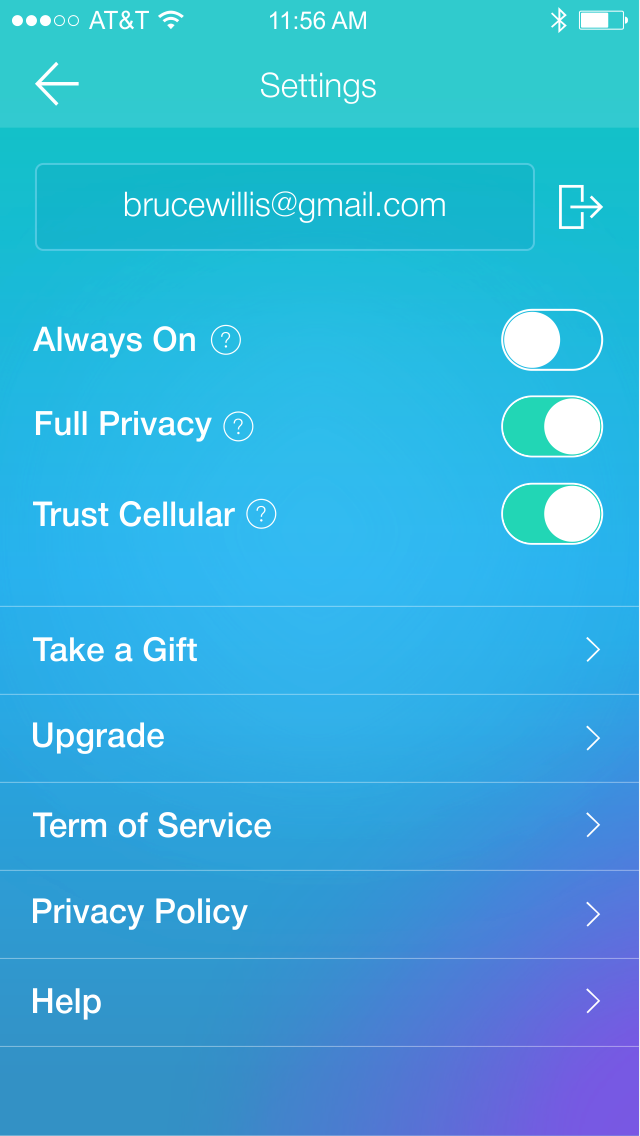640x1136 pixels.
Task: Open the Take a Gift row
Action: (320, 651)
